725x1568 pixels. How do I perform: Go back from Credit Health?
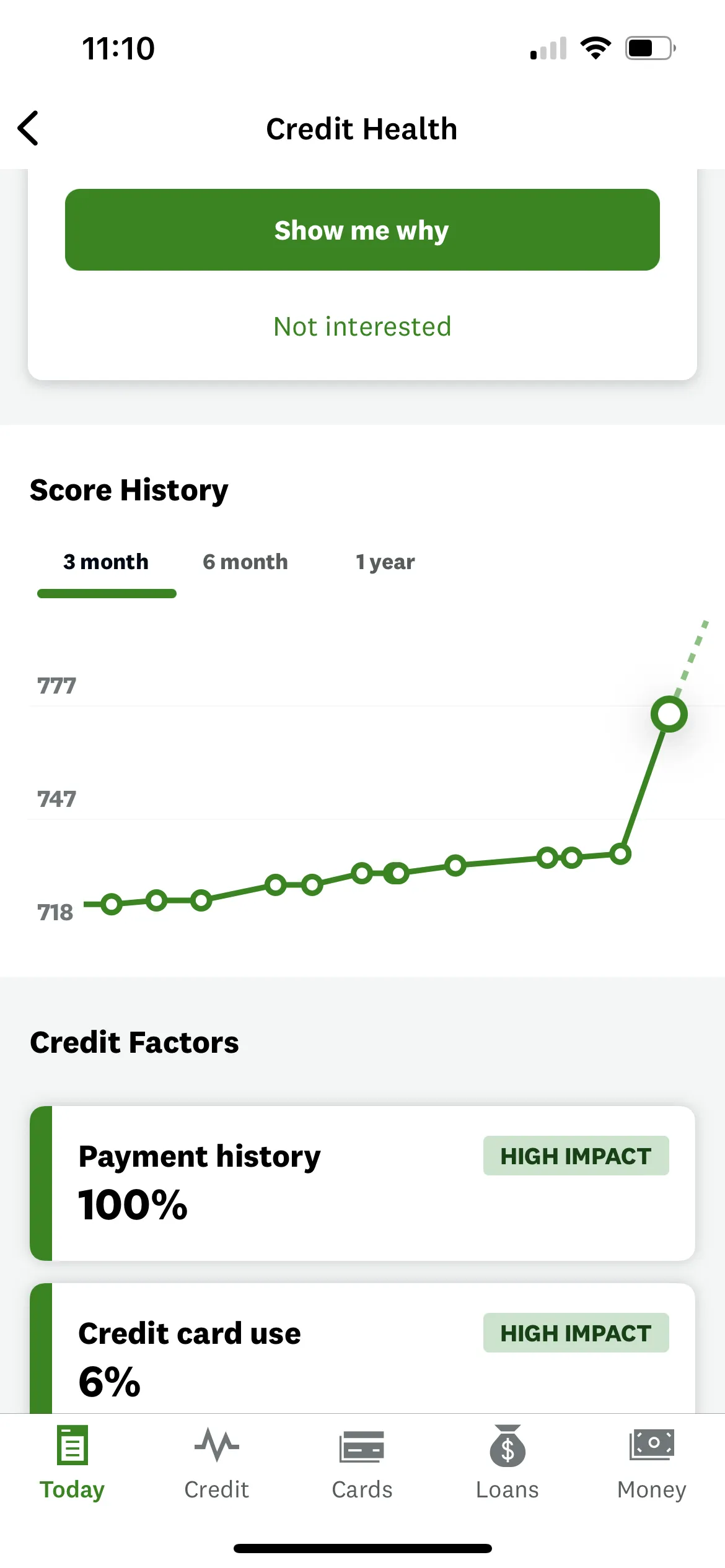[x=29, y=128]
